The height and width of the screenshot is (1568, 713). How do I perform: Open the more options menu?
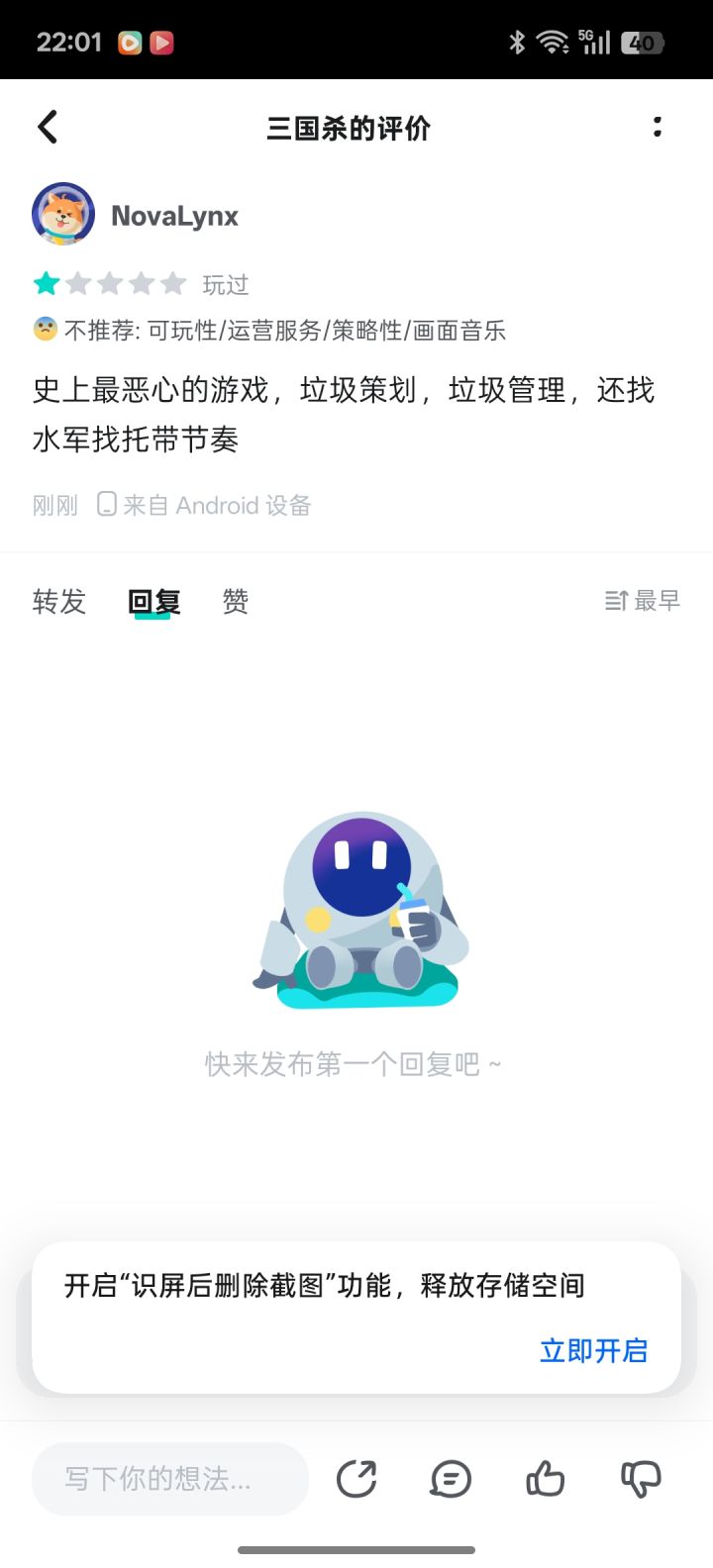click(x=659, y=127)
